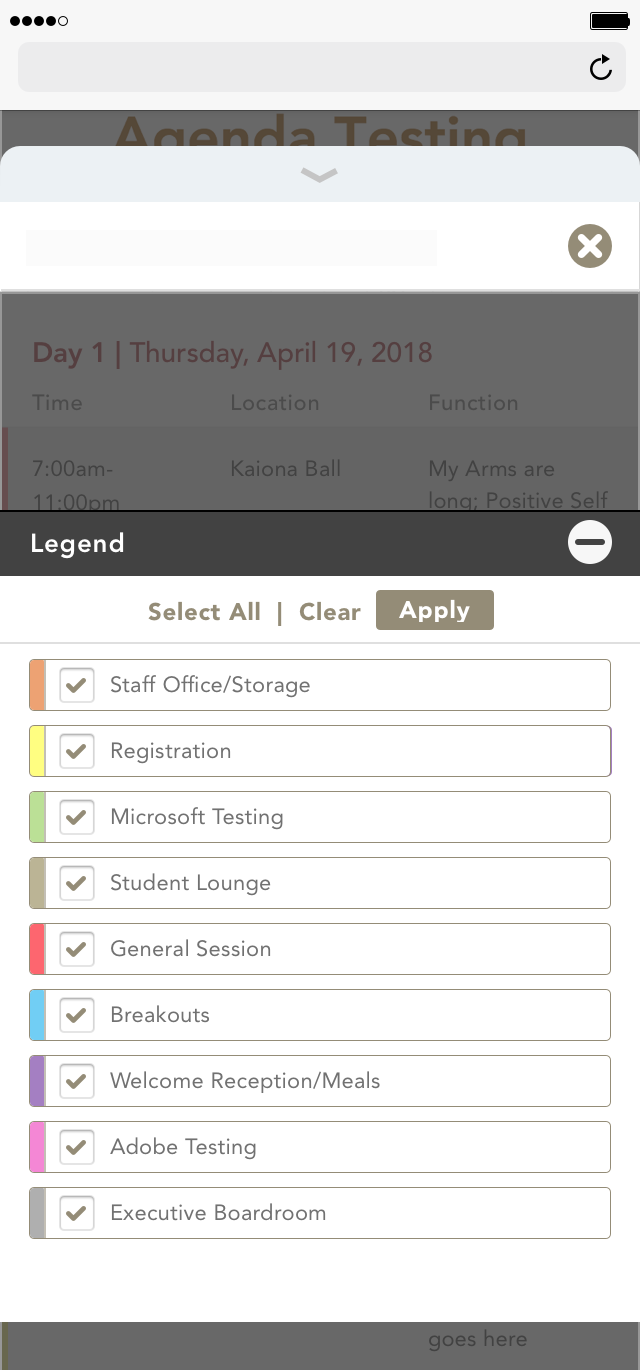Collapse the panel with the down chevron
Viewport: 640px width, 1370px height.
click(x=319, y=175)
